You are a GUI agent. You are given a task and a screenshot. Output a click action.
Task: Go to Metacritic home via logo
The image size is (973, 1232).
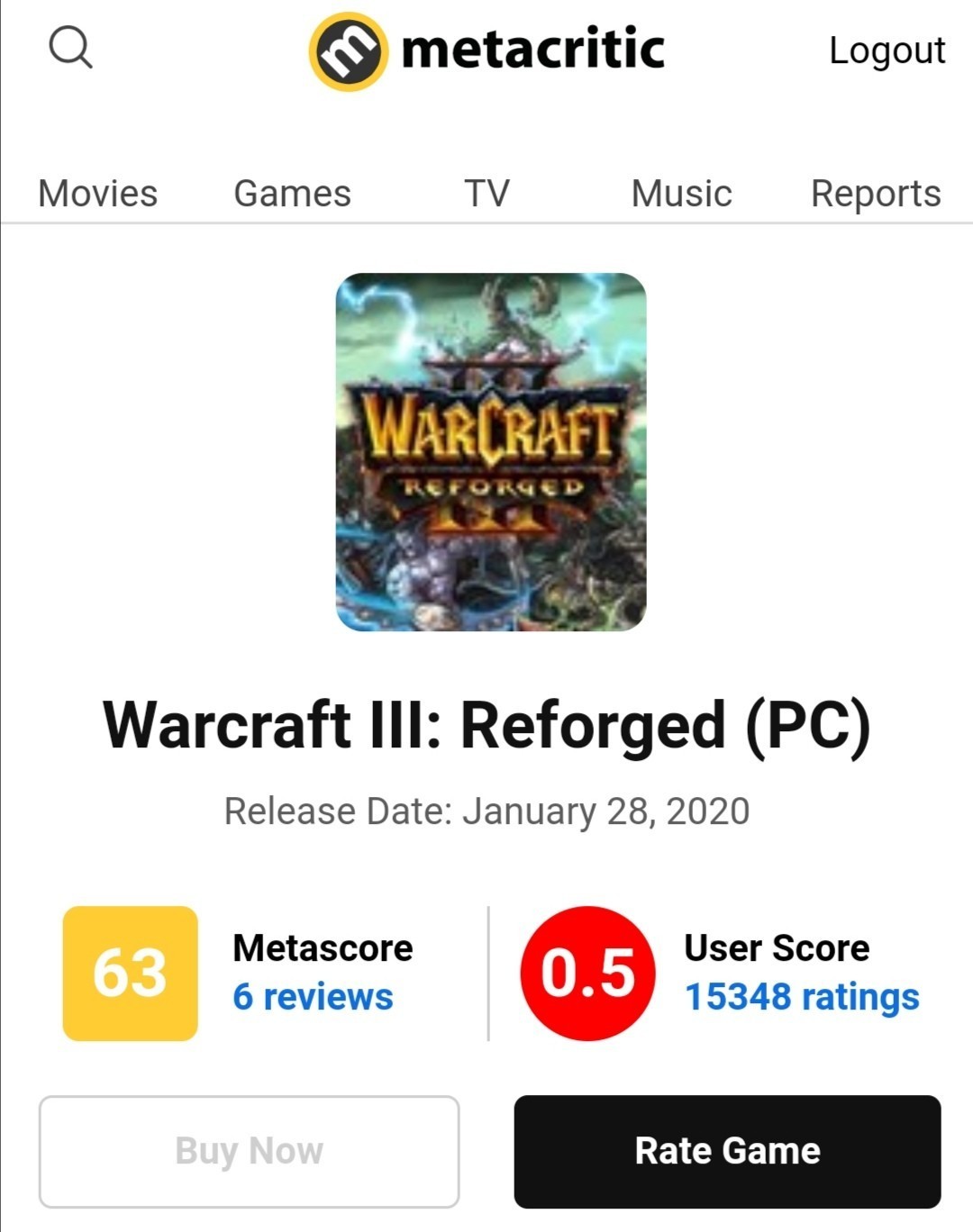pos(487,50)
